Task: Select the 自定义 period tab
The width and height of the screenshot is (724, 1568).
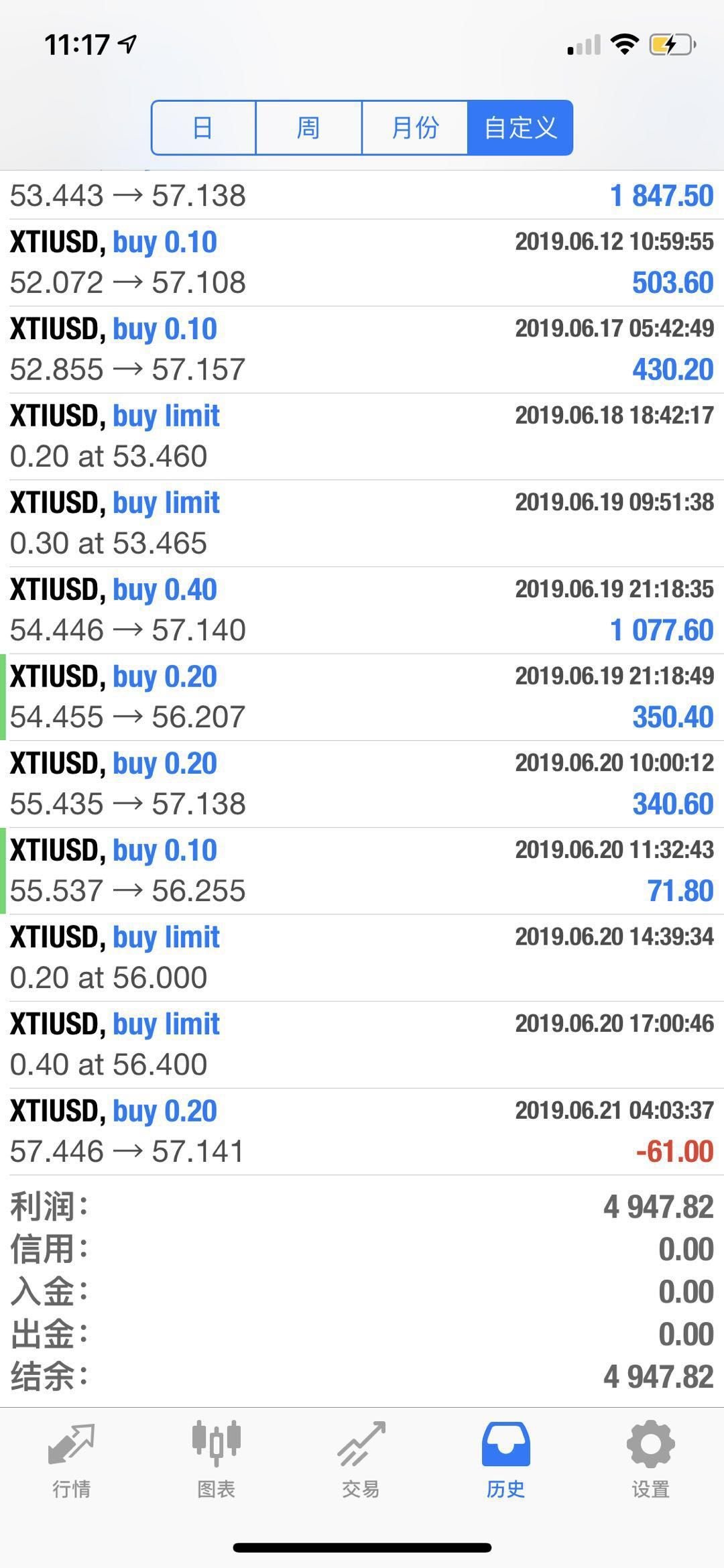Action: 520,127
